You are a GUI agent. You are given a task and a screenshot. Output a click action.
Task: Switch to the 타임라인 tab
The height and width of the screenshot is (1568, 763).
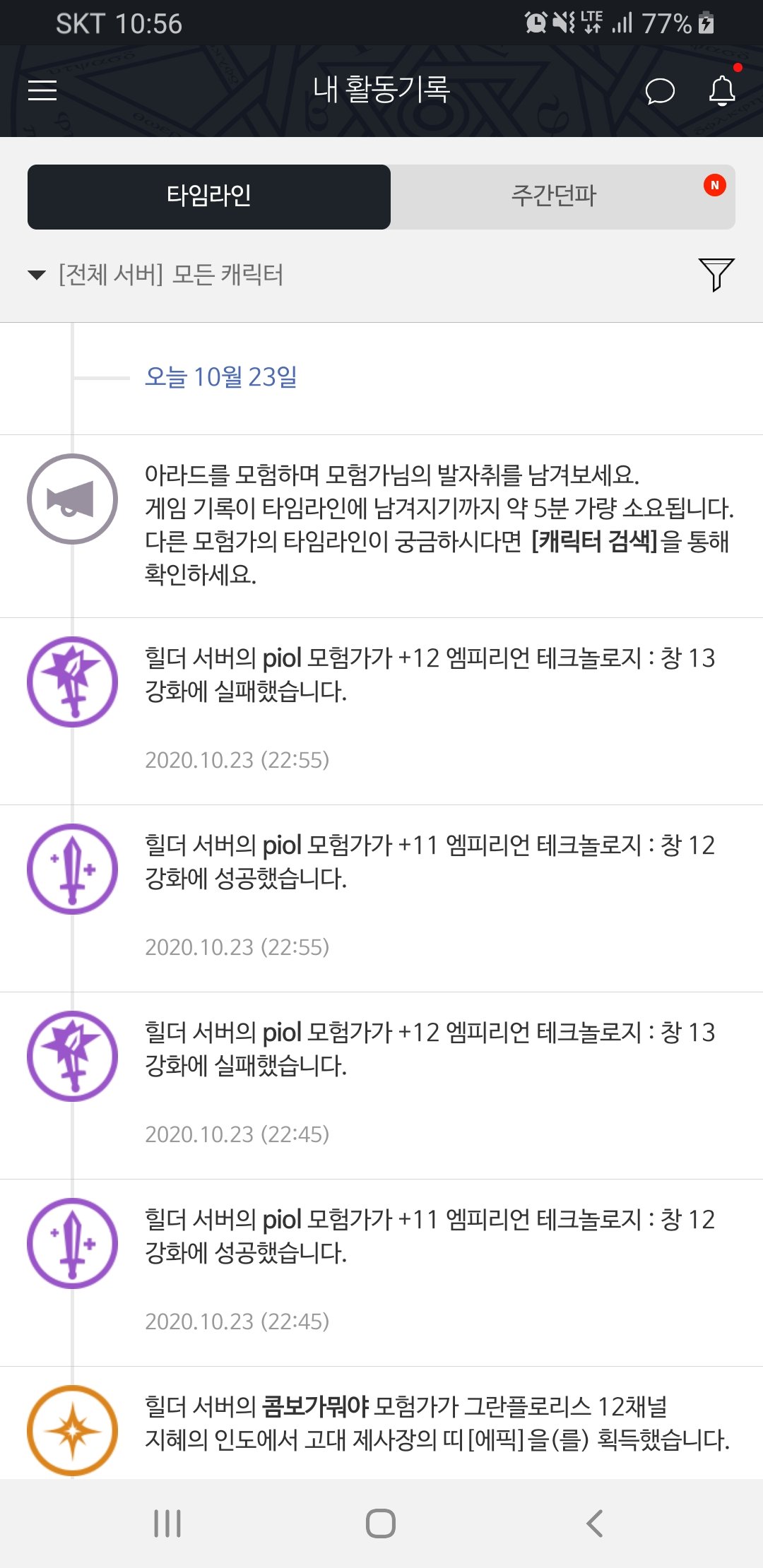point(209,196)
